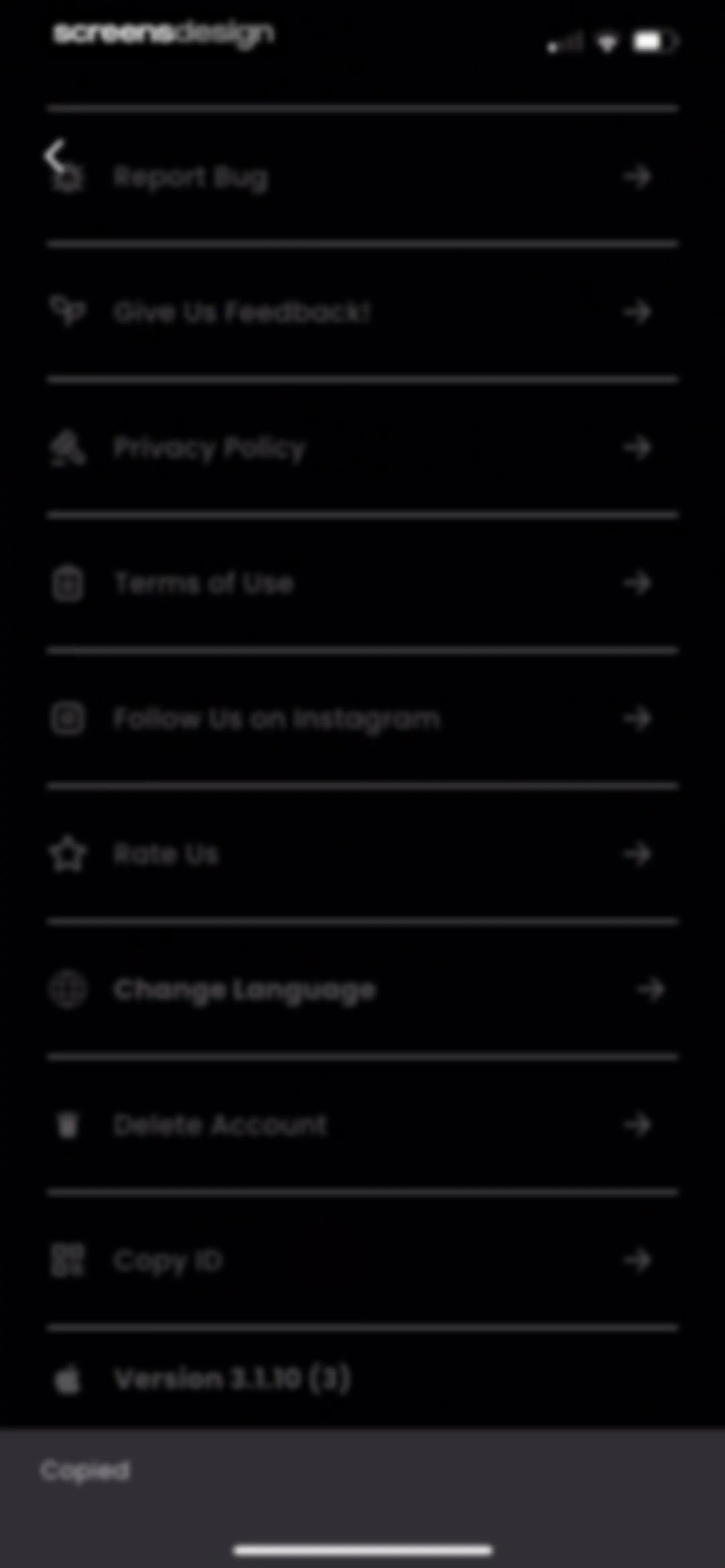View the Privacy Policy
The height and width of the screenshot is (1568, 725).
coord(363,448)
